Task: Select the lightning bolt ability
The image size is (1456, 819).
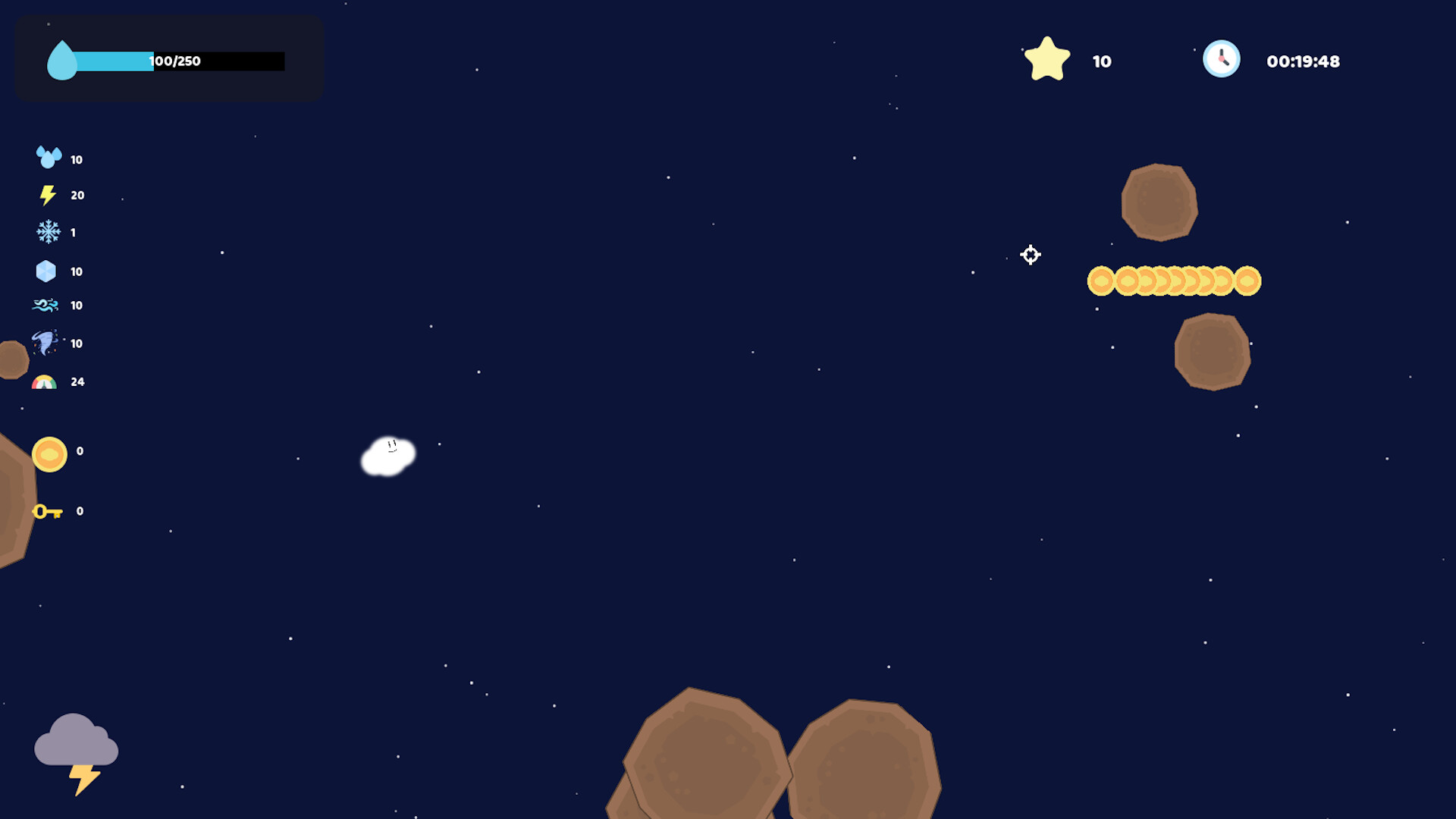Action: point(48,196)
